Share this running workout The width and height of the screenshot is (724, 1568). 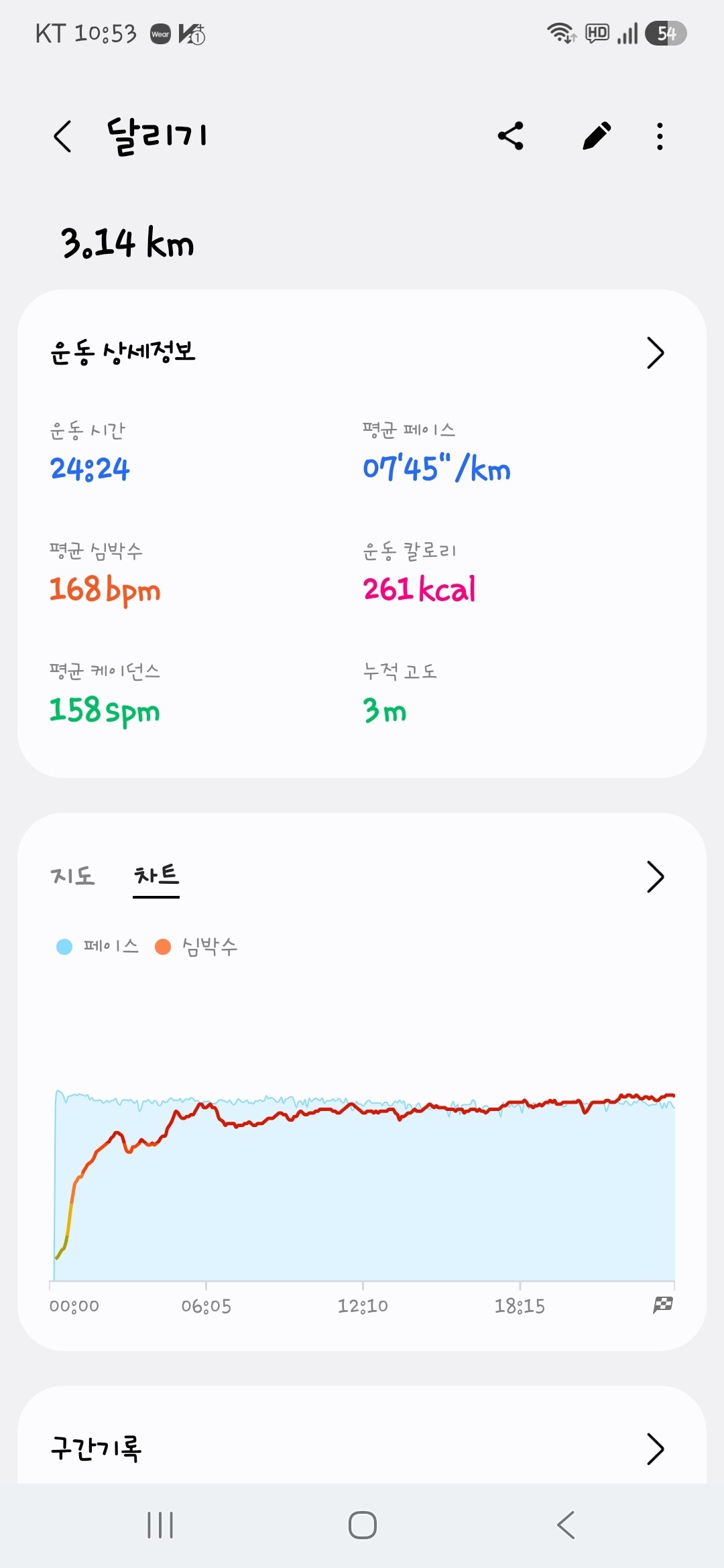511,136
